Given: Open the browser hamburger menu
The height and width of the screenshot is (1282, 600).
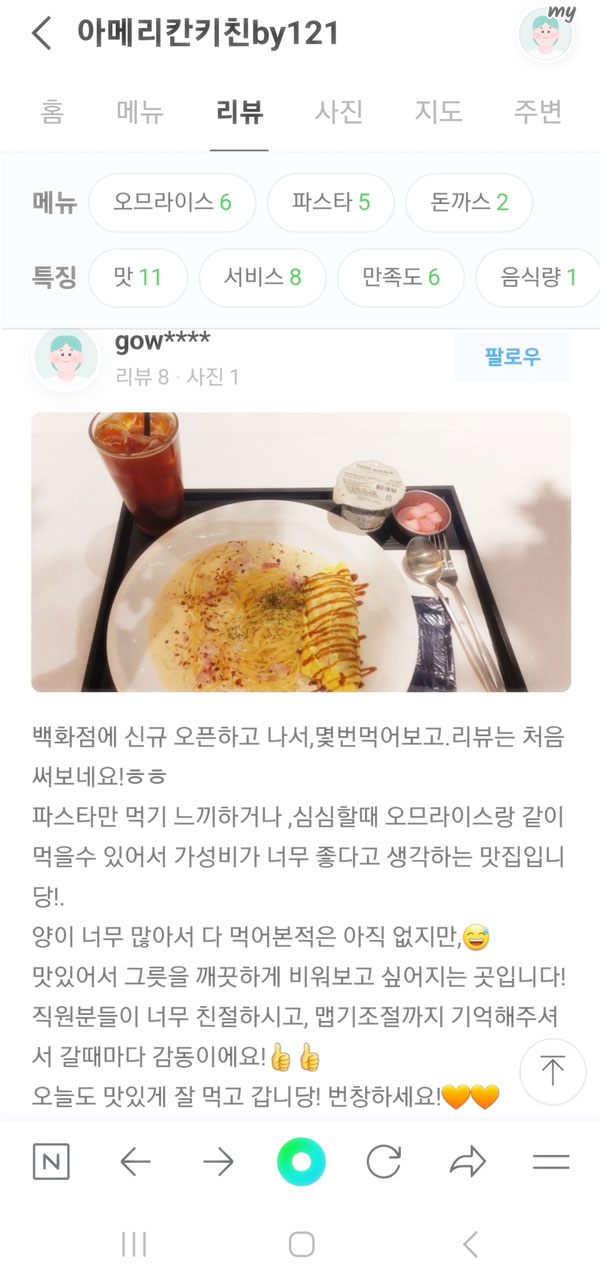Looking at the screenshot, I should [x=551, y=1162].
